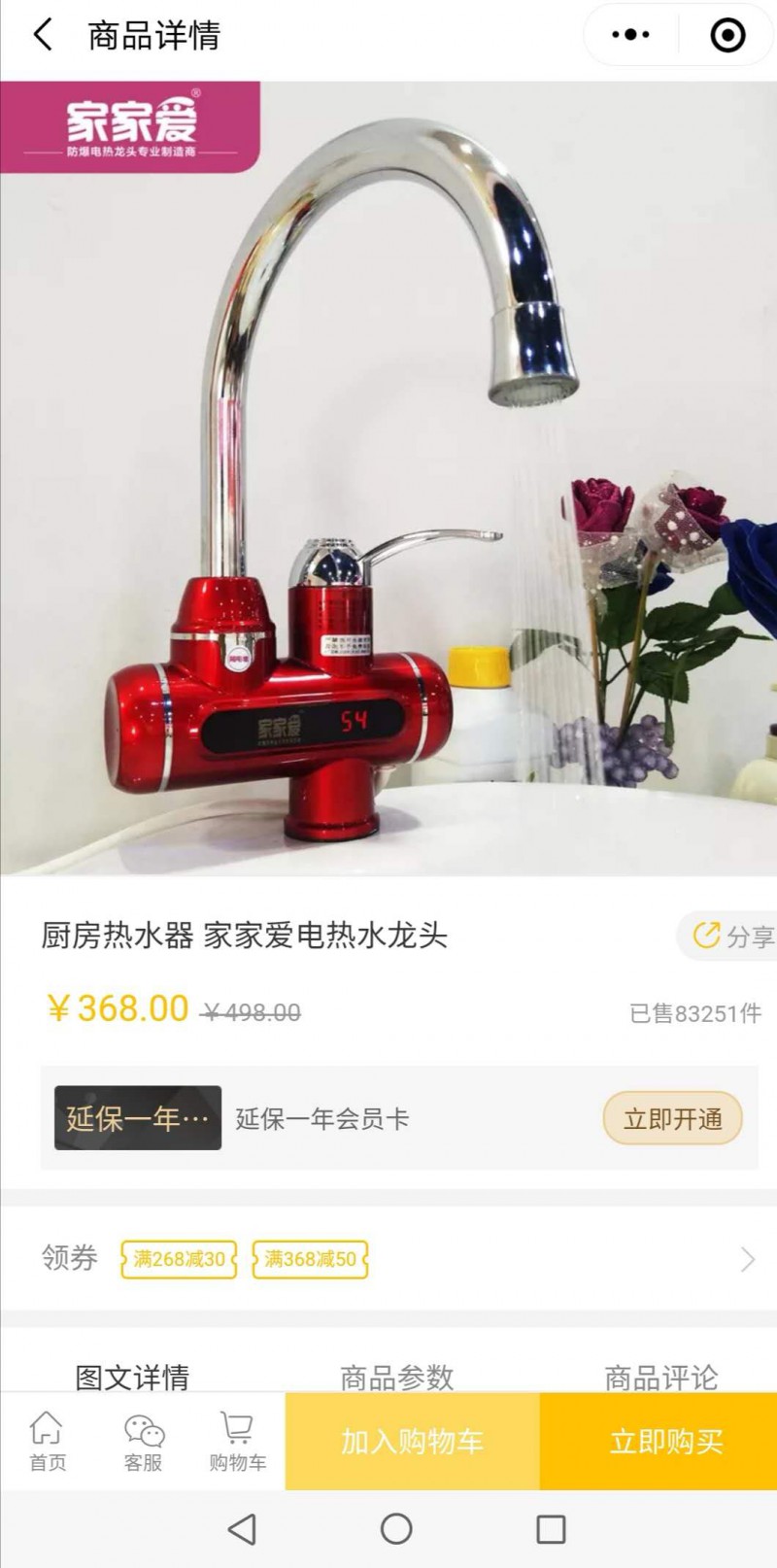Viewport: 777px width, 1568px height.
Task: Share this product via 分享
Action: click(732, 936)
